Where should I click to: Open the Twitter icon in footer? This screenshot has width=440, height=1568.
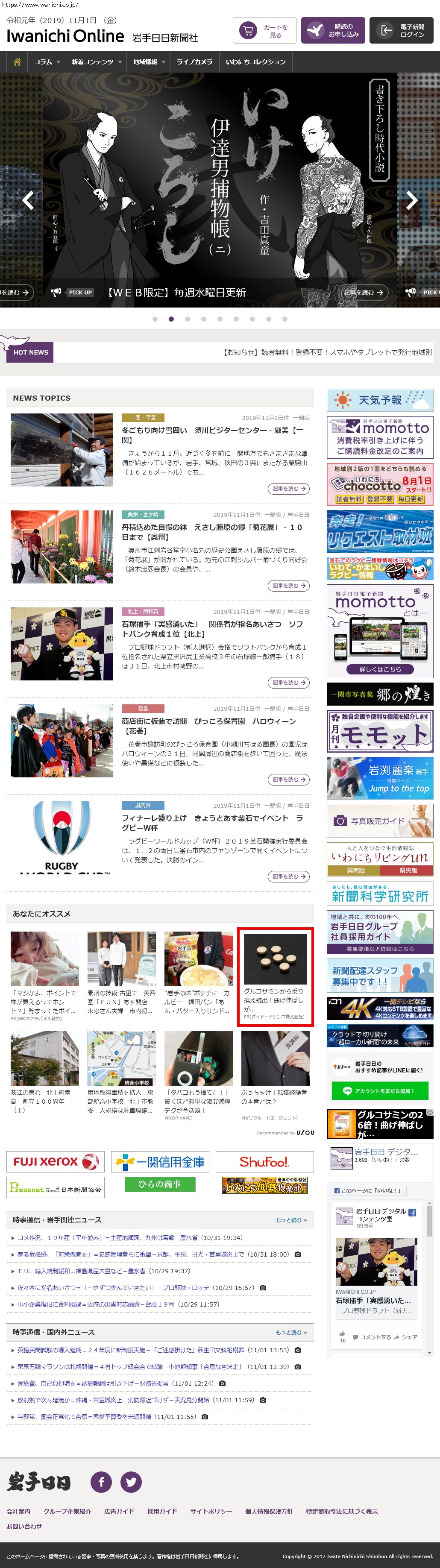pos(131,1482)
